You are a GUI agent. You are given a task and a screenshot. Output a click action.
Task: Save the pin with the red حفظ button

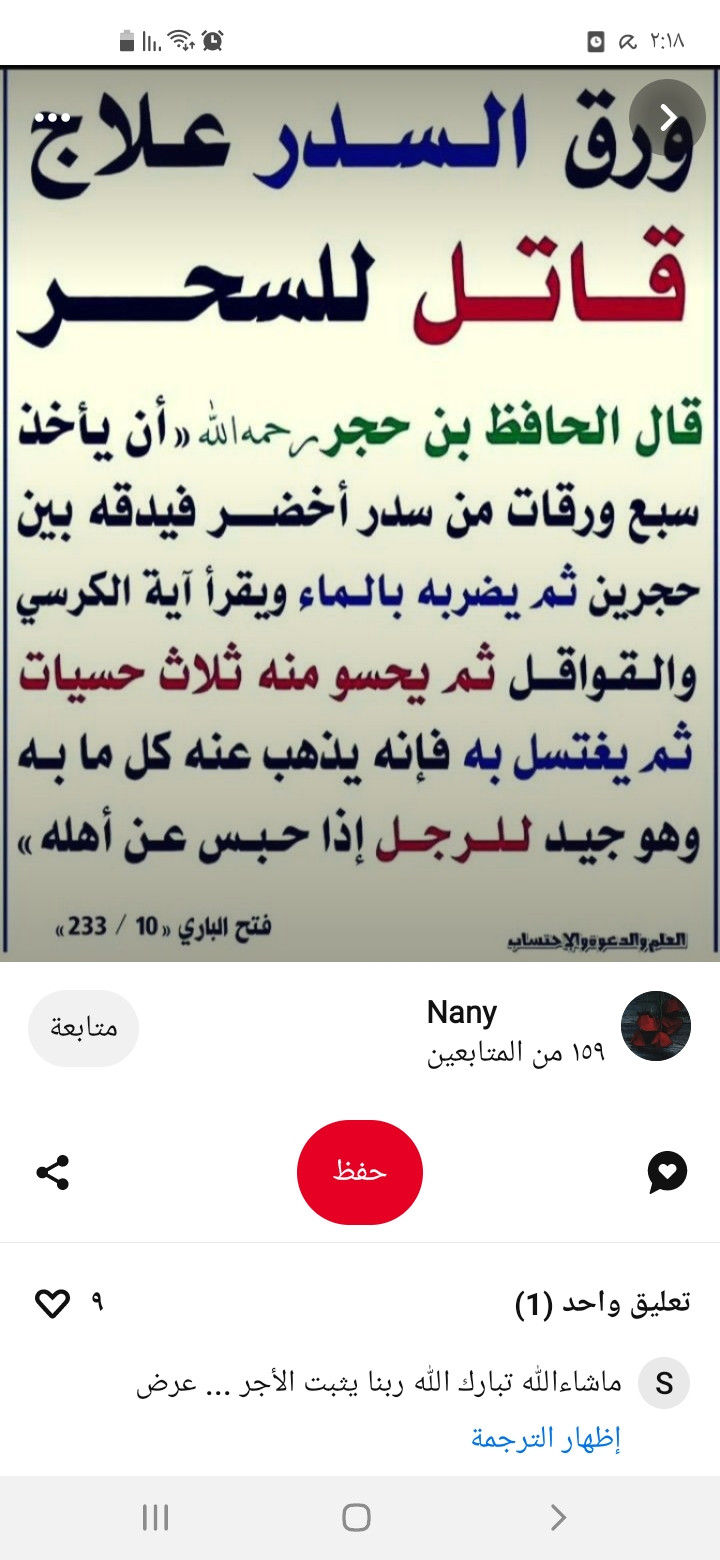pyautogui.click(x=360, y=1172)
